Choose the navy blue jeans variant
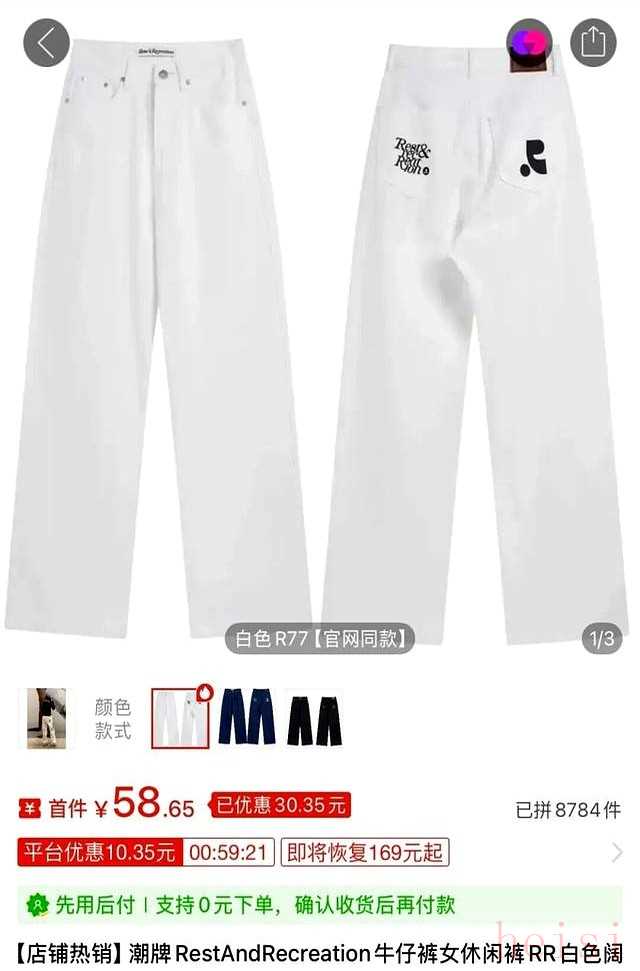The image size is (640, 971). point(246,717)
